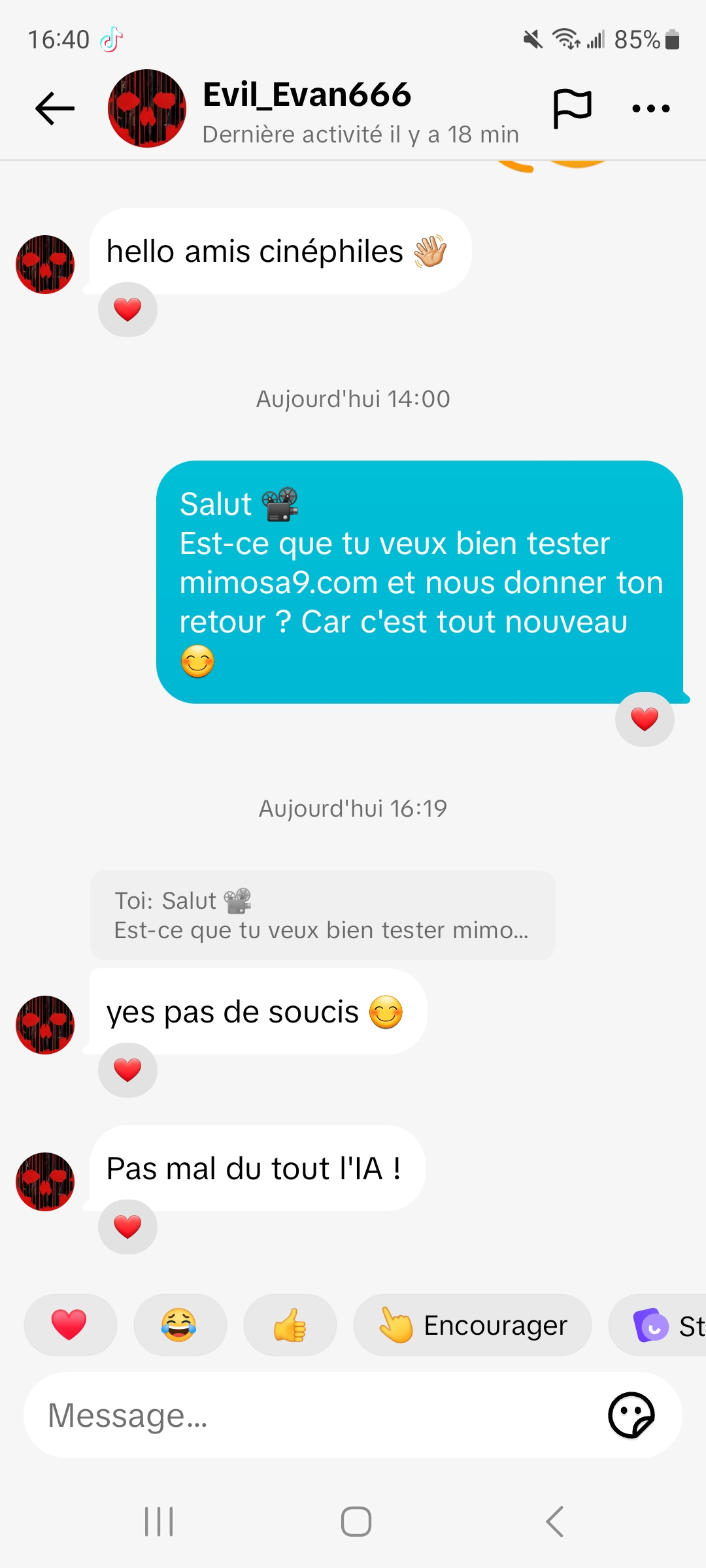
Task: Open the quoted reply 'Toi: Salut'
Action: click(x=322, y=915)
